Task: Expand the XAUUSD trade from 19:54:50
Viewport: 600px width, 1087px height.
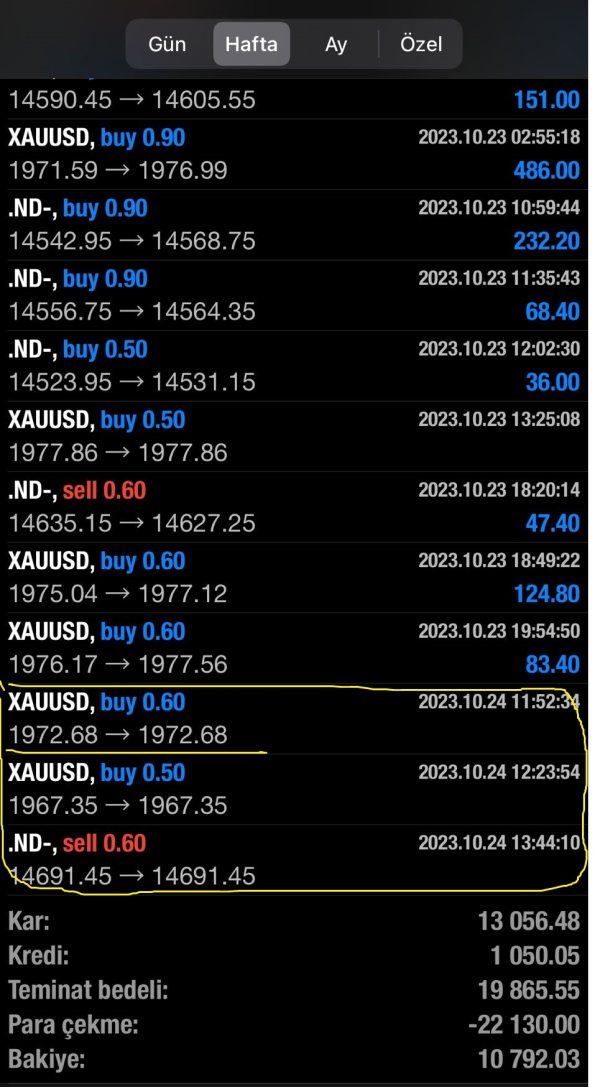Action: point(294,648)
